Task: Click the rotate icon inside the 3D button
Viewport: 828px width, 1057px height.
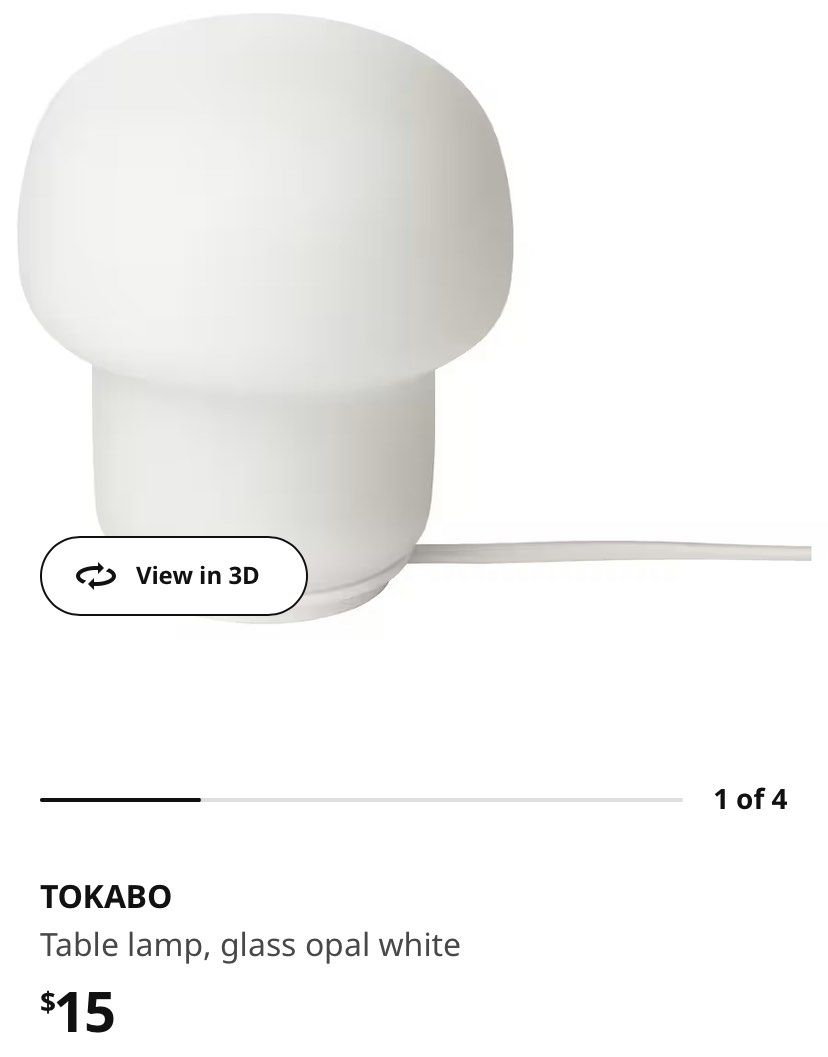Action: coord(95,575)
